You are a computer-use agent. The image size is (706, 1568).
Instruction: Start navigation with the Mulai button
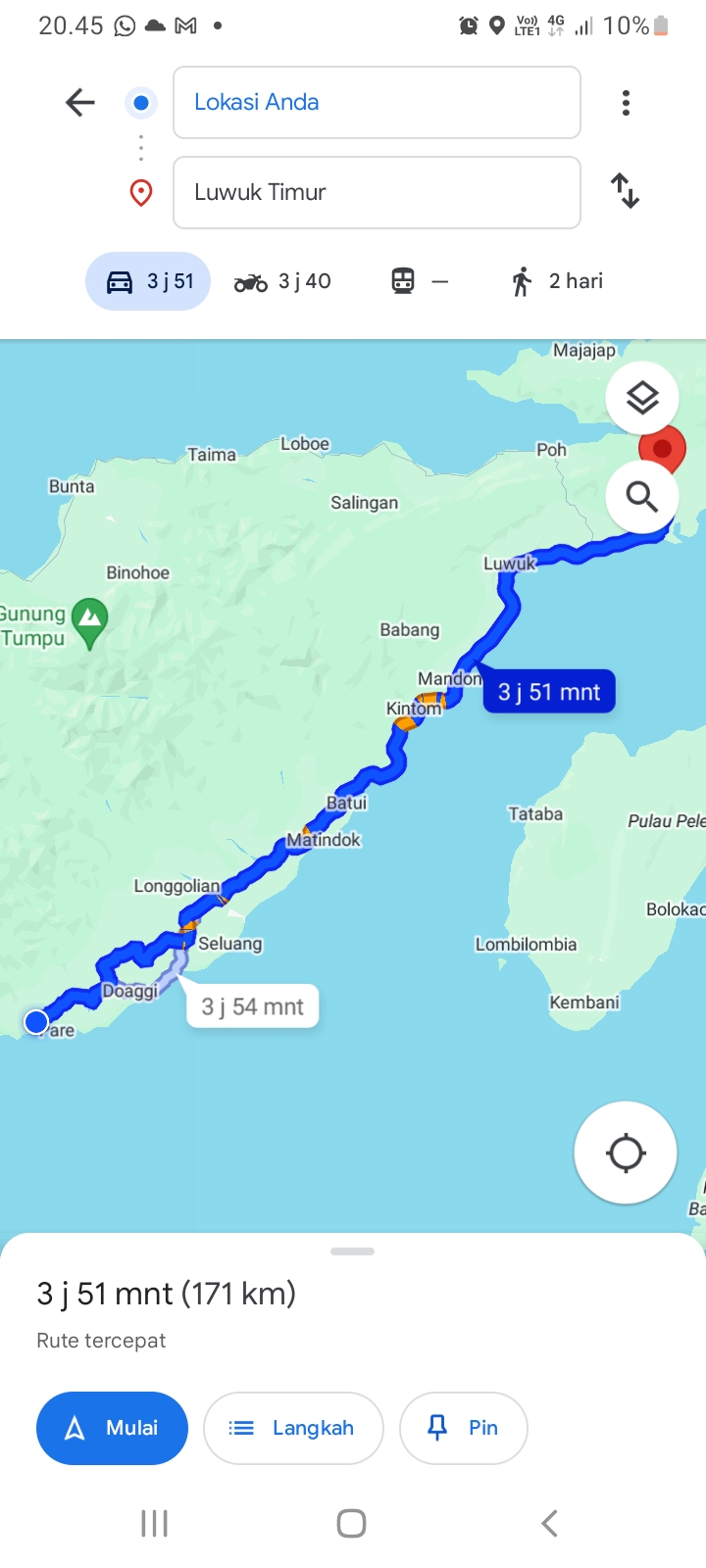[x=112, y=1428]
